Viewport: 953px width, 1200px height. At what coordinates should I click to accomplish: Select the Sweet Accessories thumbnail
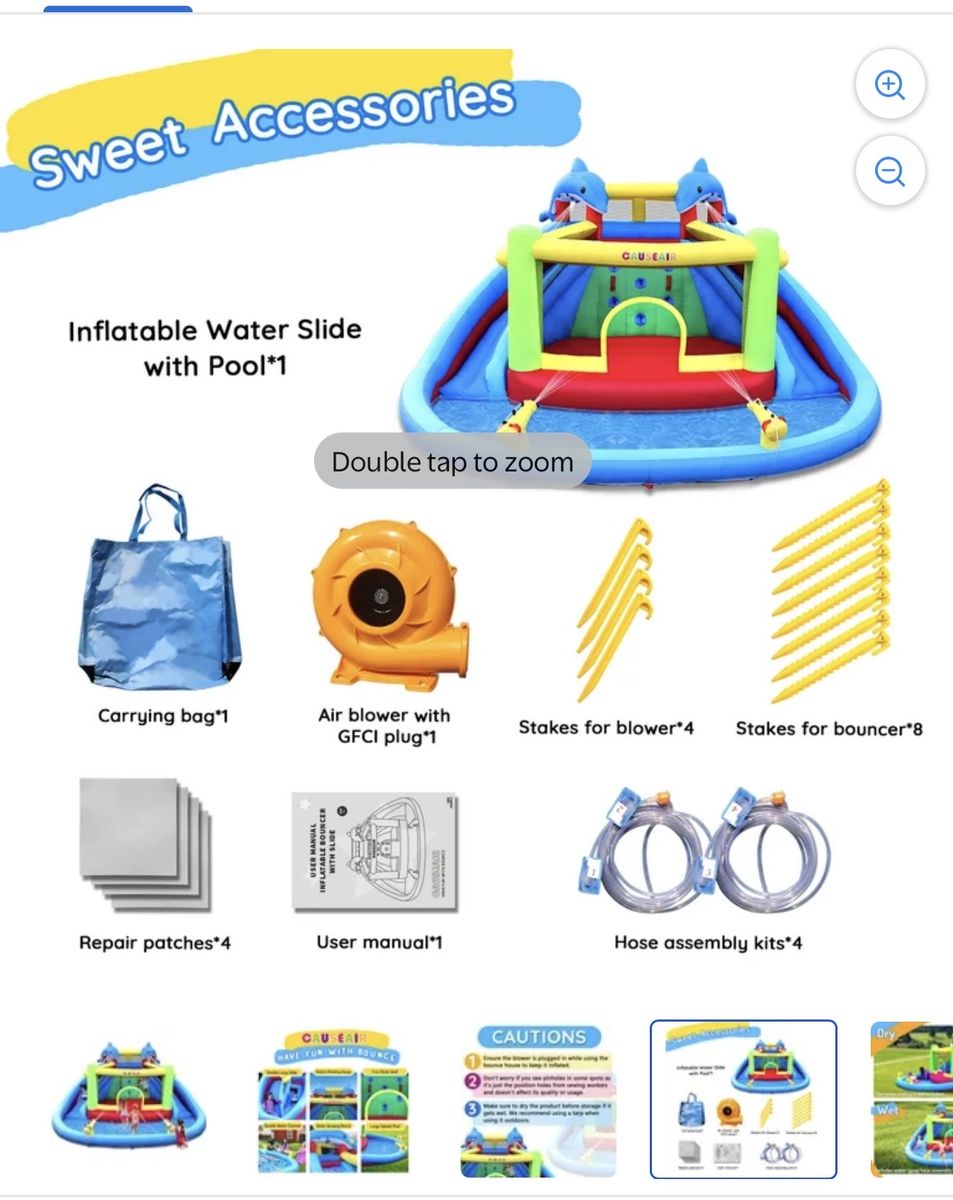point(743,1100)
